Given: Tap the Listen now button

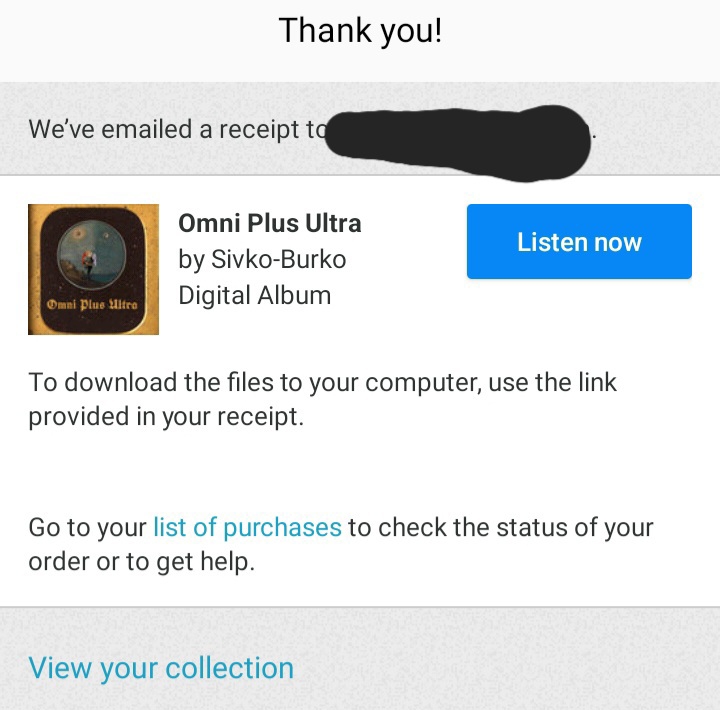Looking at the screenshot, I should [579, 242].
